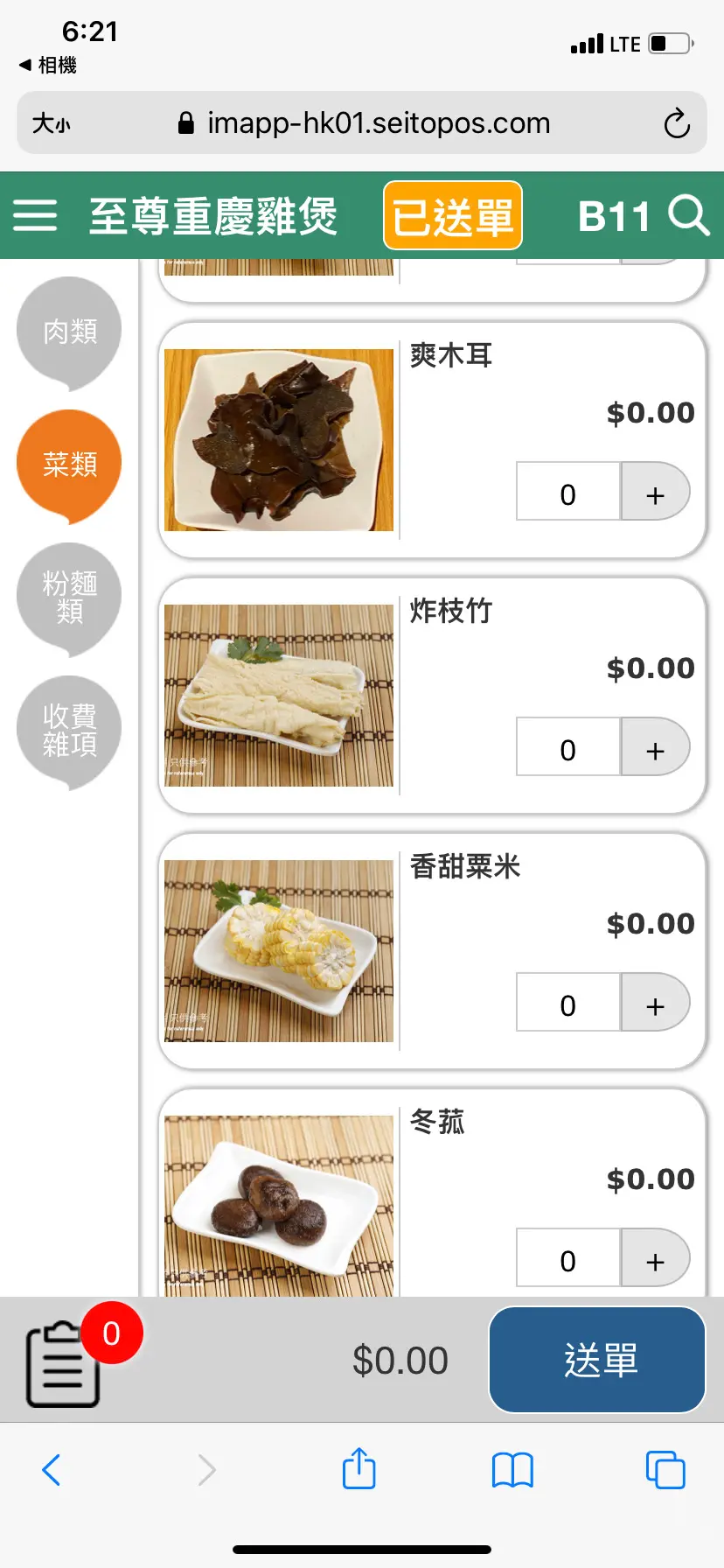Open the search magnifier icon

[688, 215]
